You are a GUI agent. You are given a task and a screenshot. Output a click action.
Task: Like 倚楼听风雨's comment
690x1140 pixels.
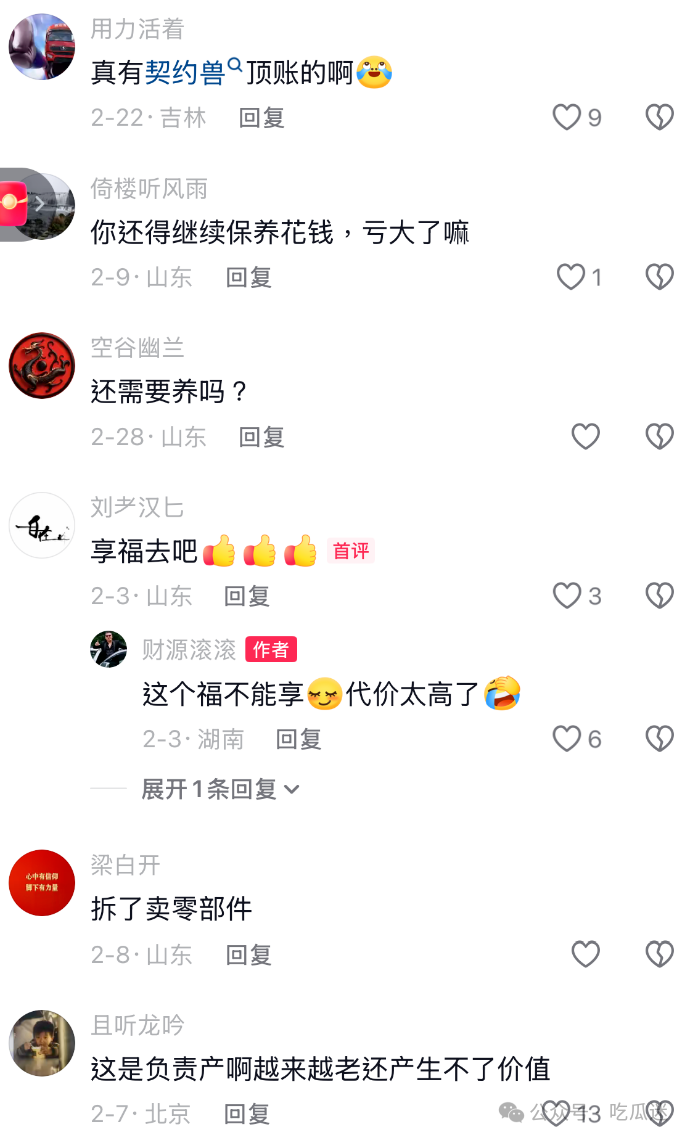[571, 277]
